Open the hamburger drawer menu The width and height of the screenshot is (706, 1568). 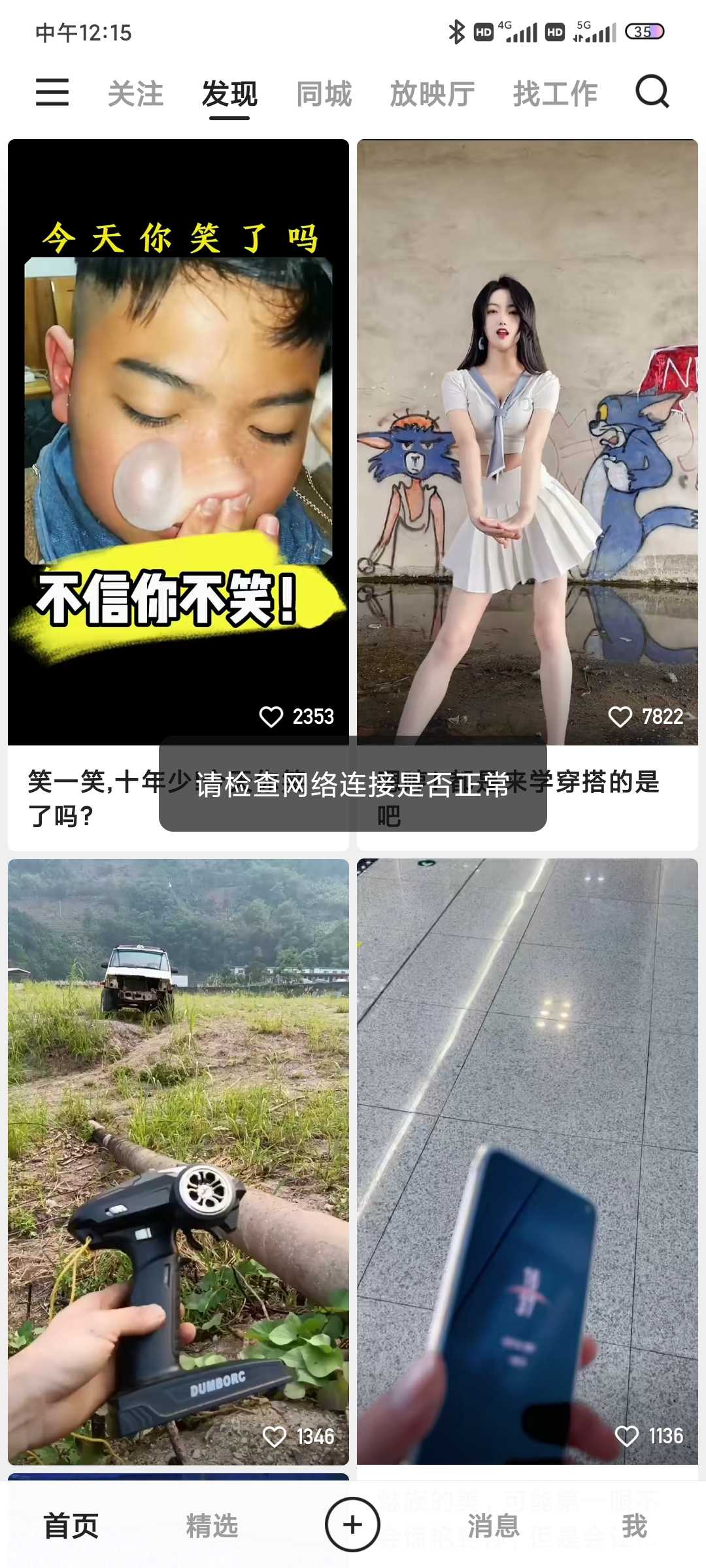click(x=52, y=92)
